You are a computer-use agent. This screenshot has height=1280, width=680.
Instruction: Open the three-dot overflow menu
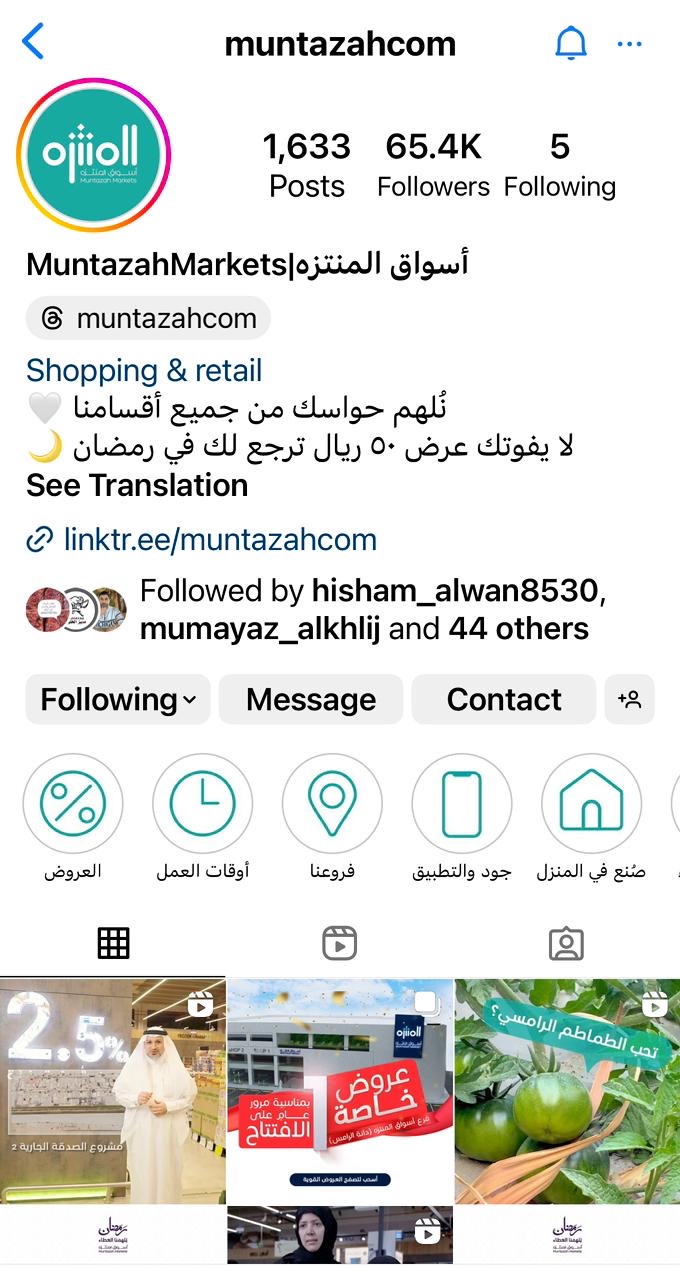[x=630, y=43]
